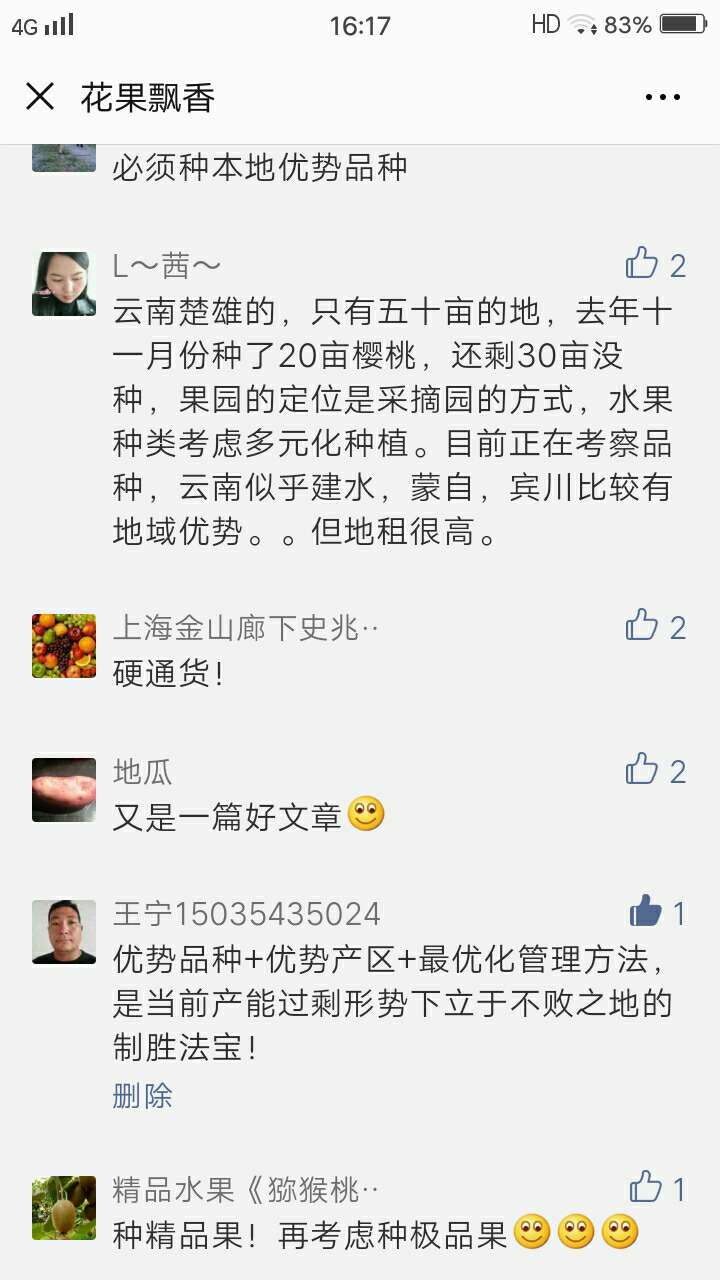Close the 花果飘香 page
The height and width of the screenshot is (1280, 720).
click(40, 97)
